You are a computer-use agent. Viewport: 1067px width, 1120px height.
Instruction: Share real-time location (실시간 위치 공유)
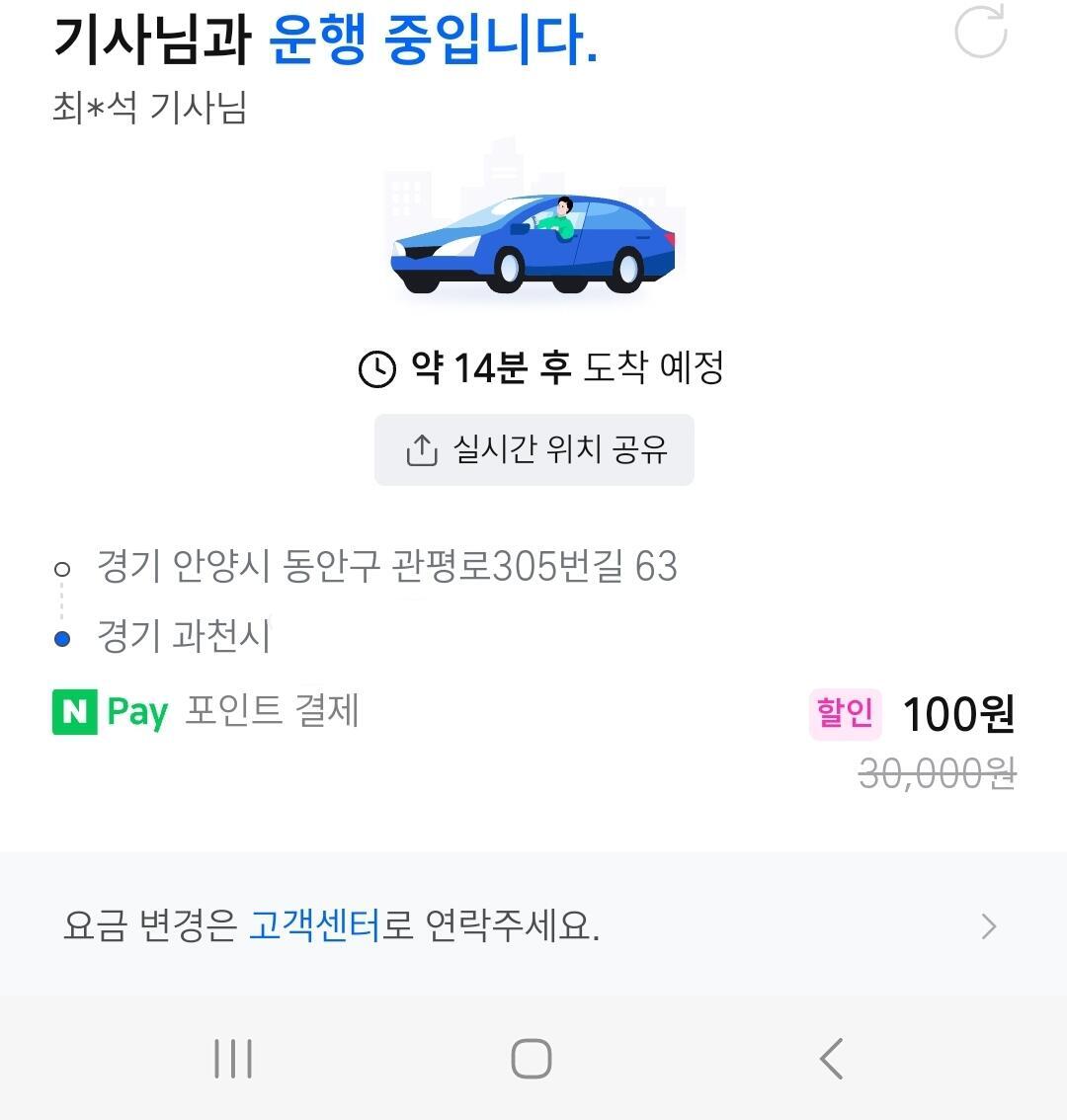point(534,450)
